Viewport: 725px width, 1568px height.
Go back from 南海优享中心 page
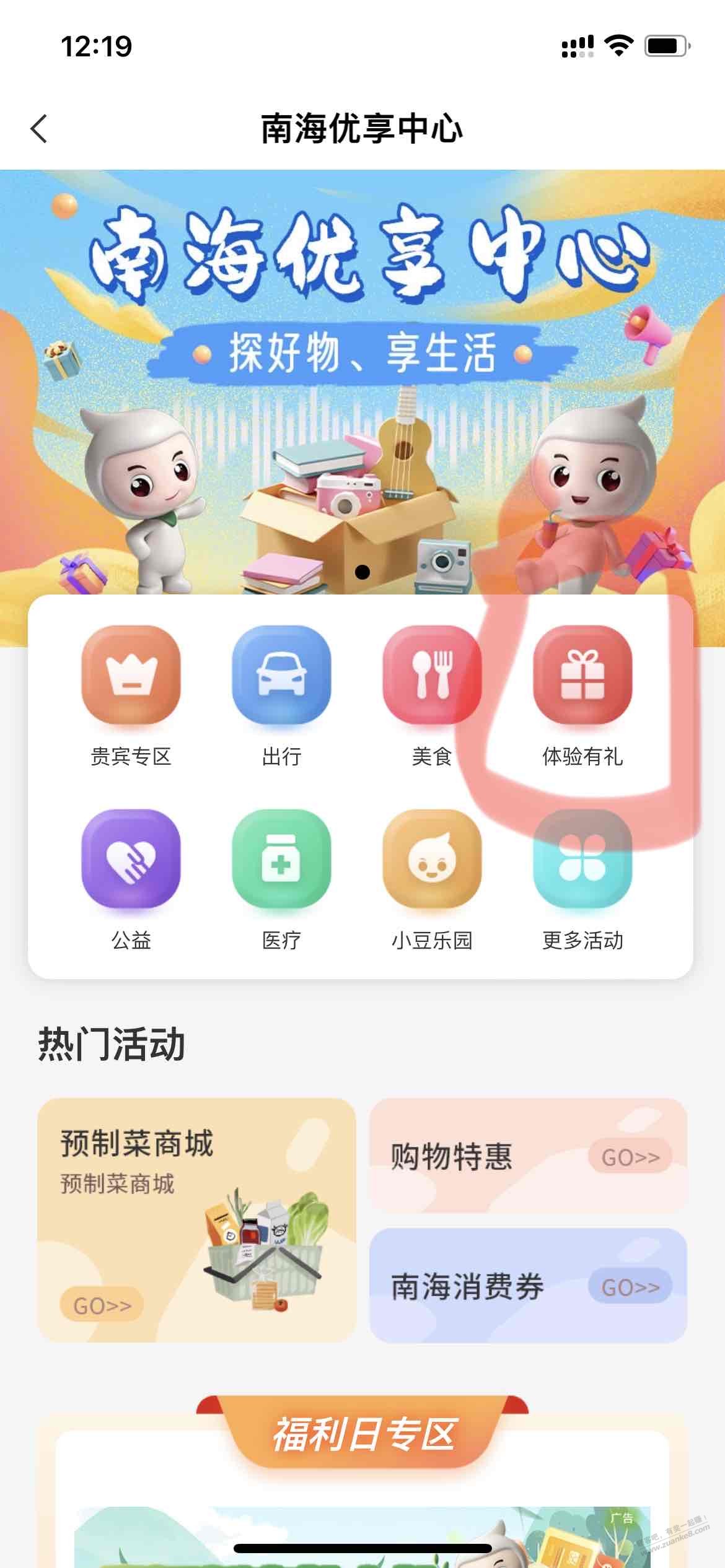[39, 129]
